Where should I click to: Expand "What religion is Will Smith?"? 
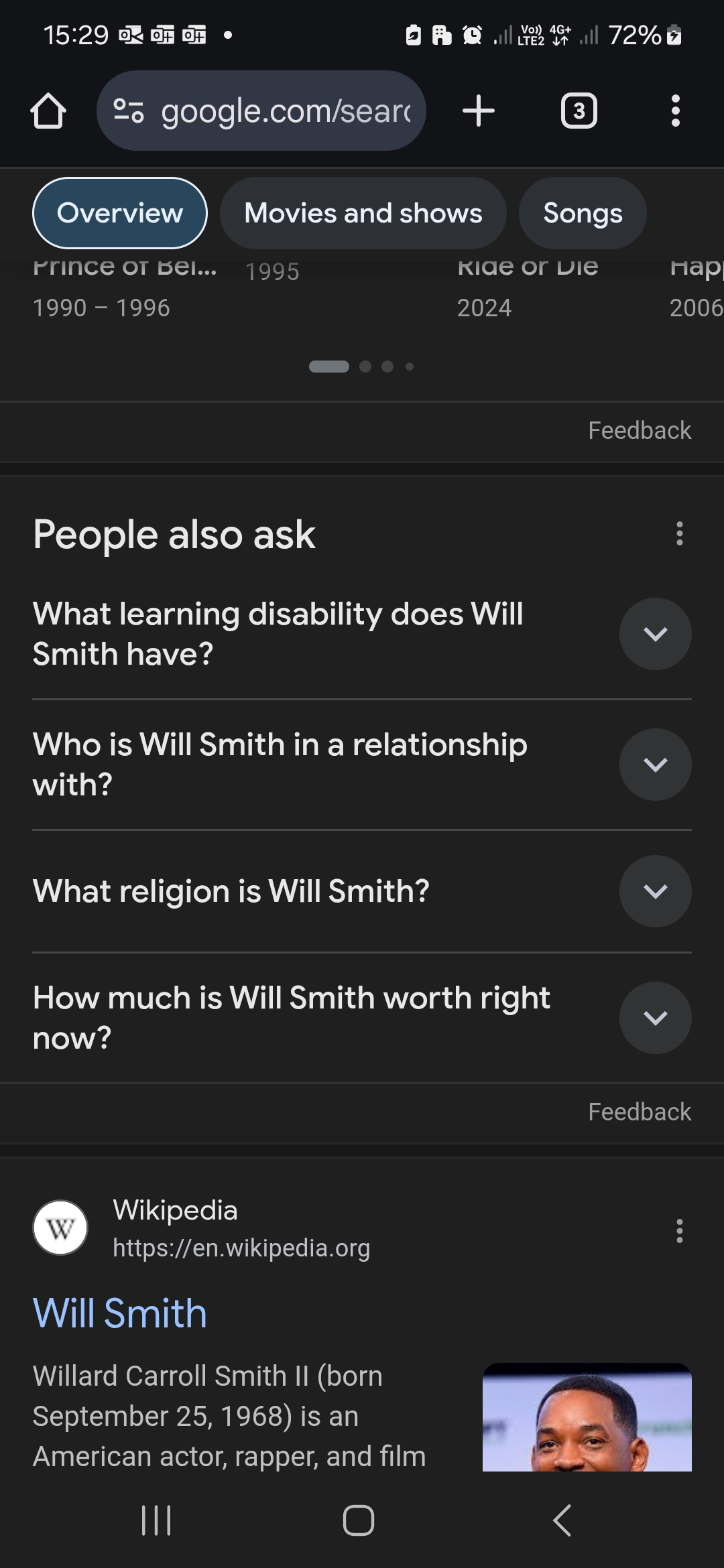[362, 891]
